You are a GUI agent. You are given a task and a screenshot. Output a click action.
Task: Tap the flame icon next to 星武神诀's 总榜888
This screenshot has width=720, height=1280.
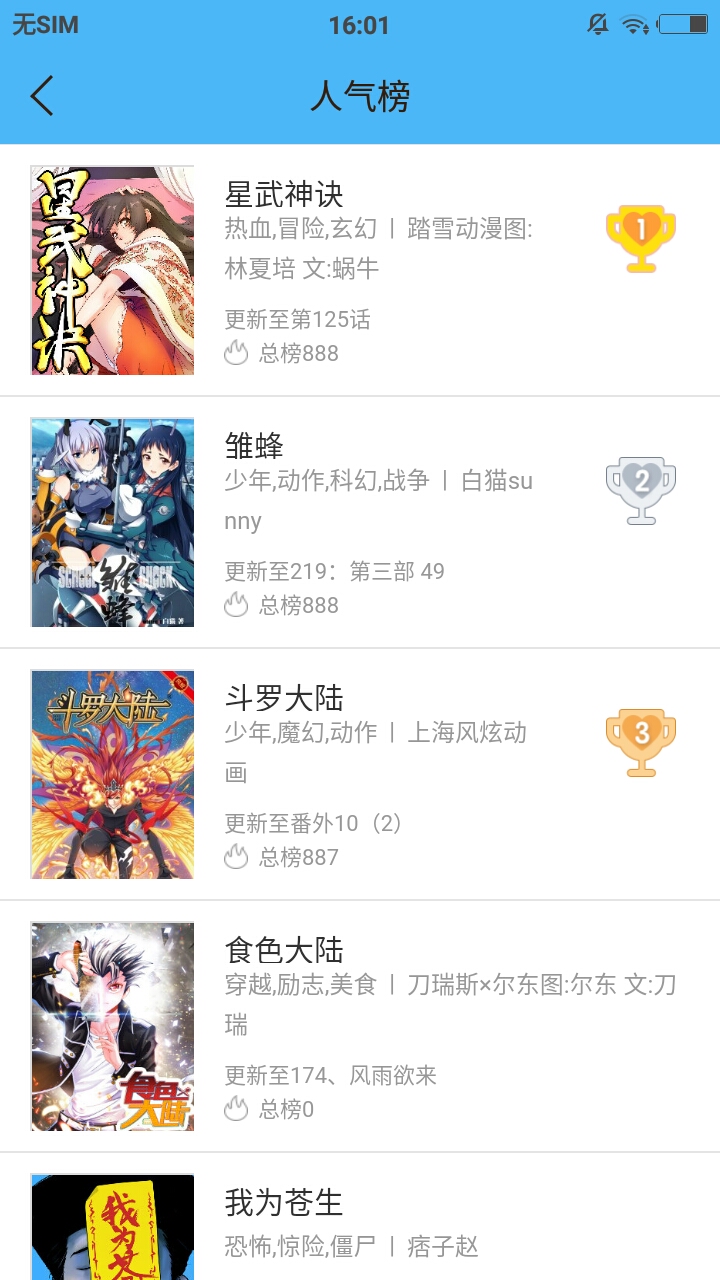click(x=237, y=353)
